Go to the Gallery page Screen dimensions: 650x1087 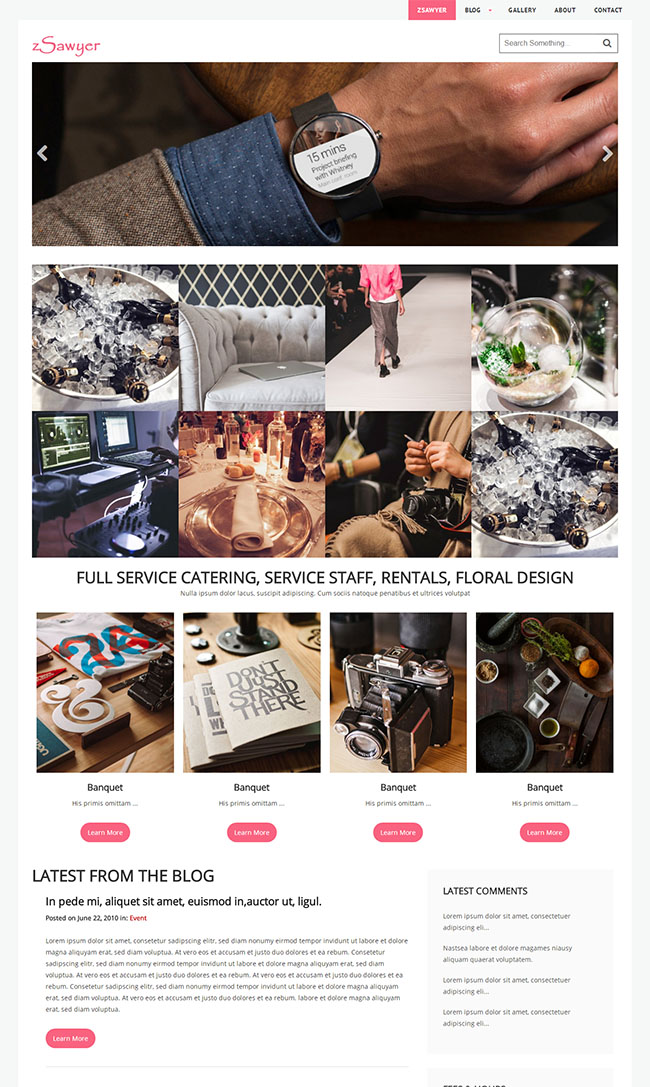522,10
